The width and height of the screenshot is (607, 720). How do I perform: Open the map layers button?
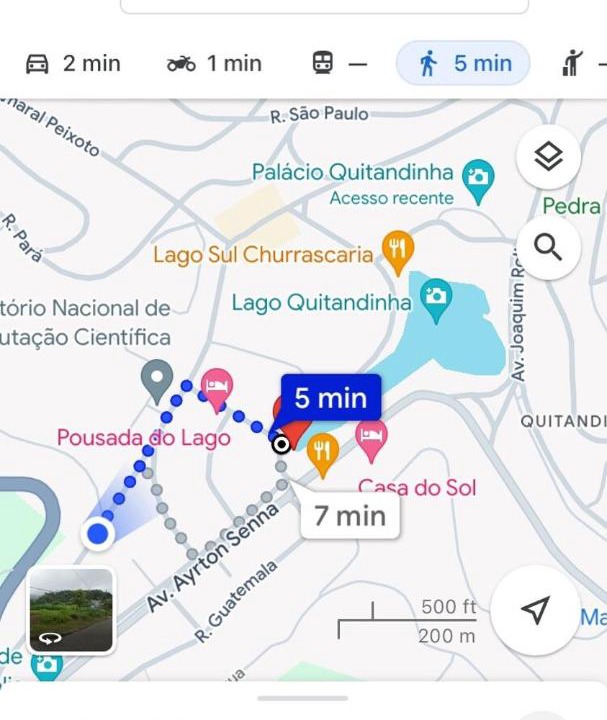[548, 157]
